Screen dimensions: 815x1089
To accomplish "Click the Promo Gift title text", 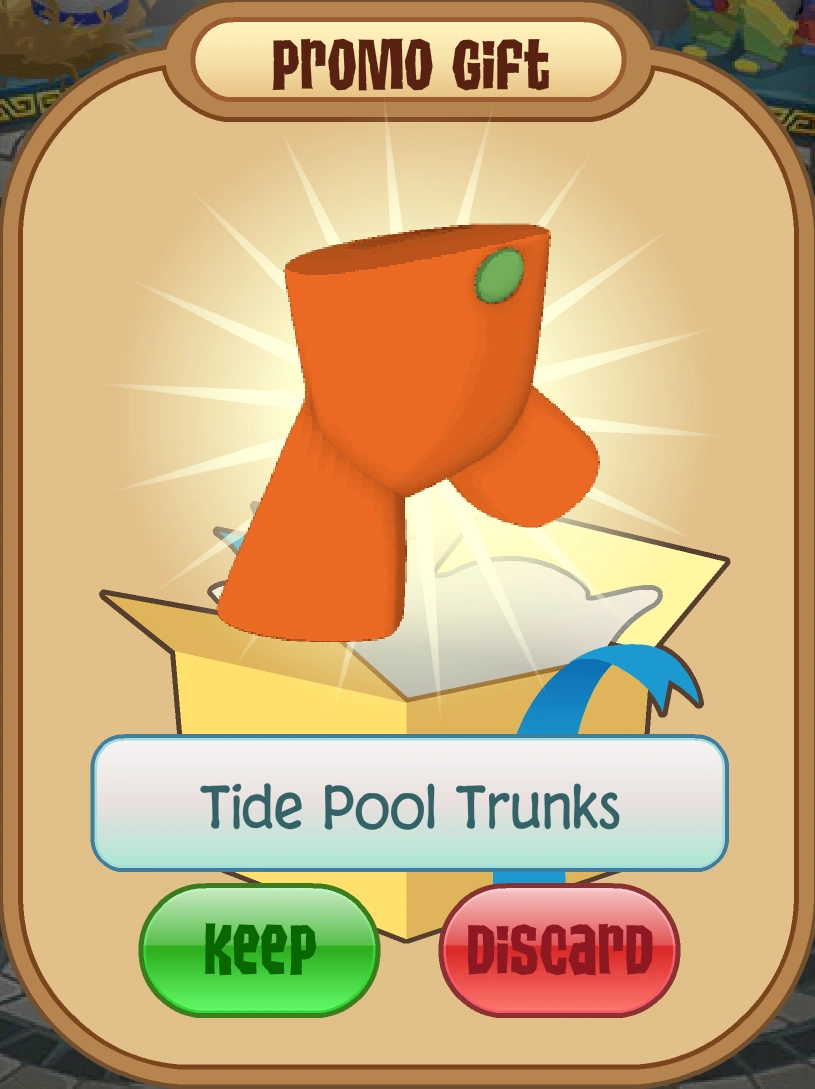I will (410, 57).
